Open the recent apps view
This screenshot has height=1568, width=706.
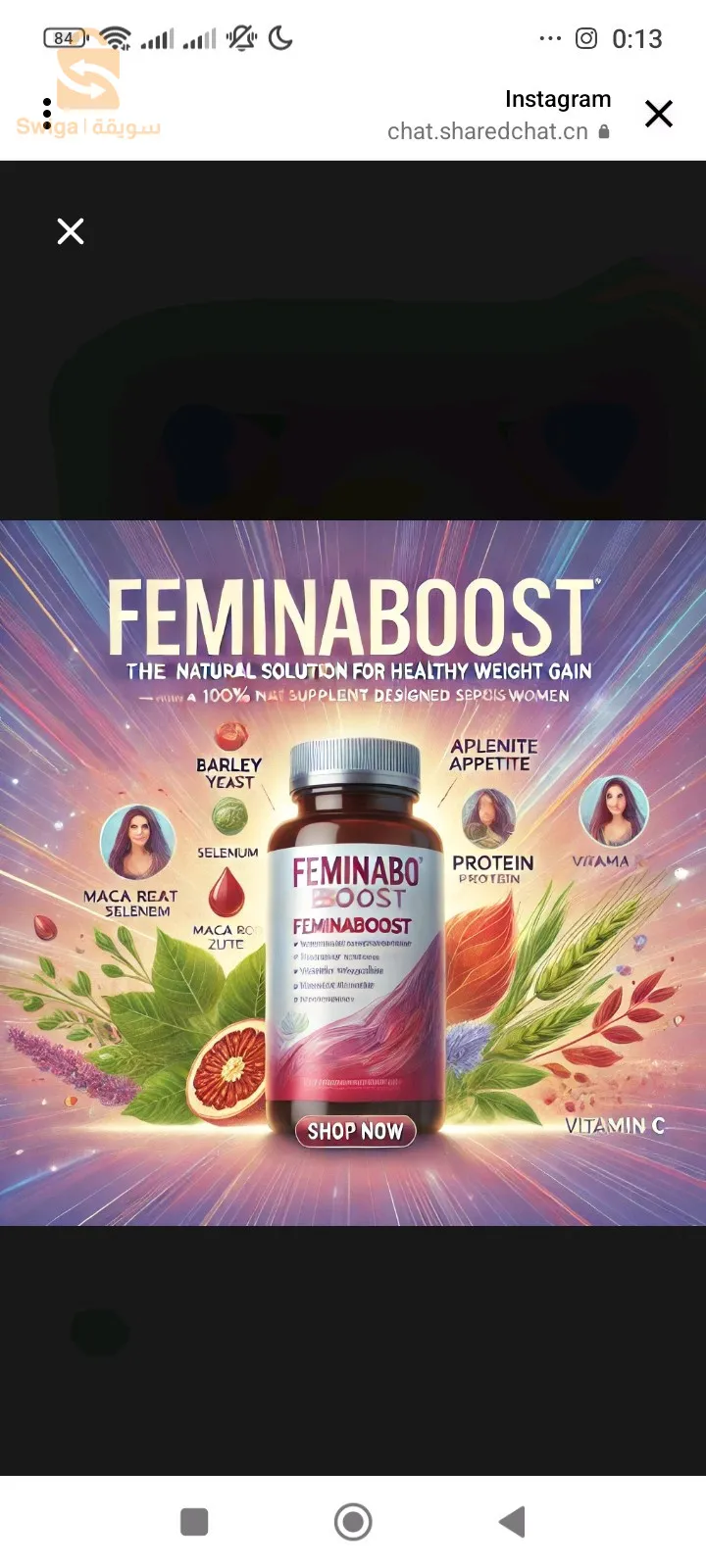pyautogui.click(x=194, y=1522)
